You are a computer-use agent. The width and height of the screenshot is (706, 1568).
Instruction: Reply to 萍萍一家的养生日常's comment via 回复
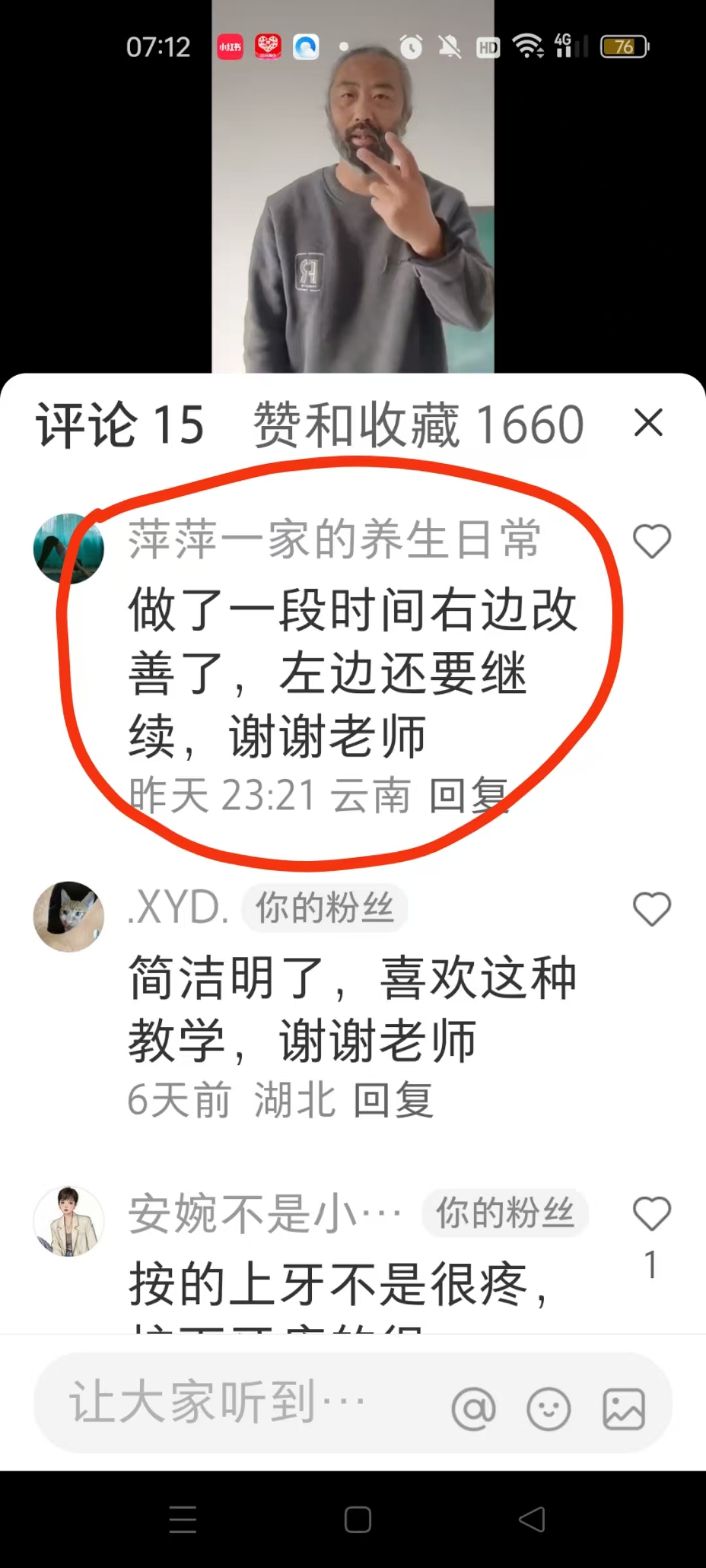(469, 796)
